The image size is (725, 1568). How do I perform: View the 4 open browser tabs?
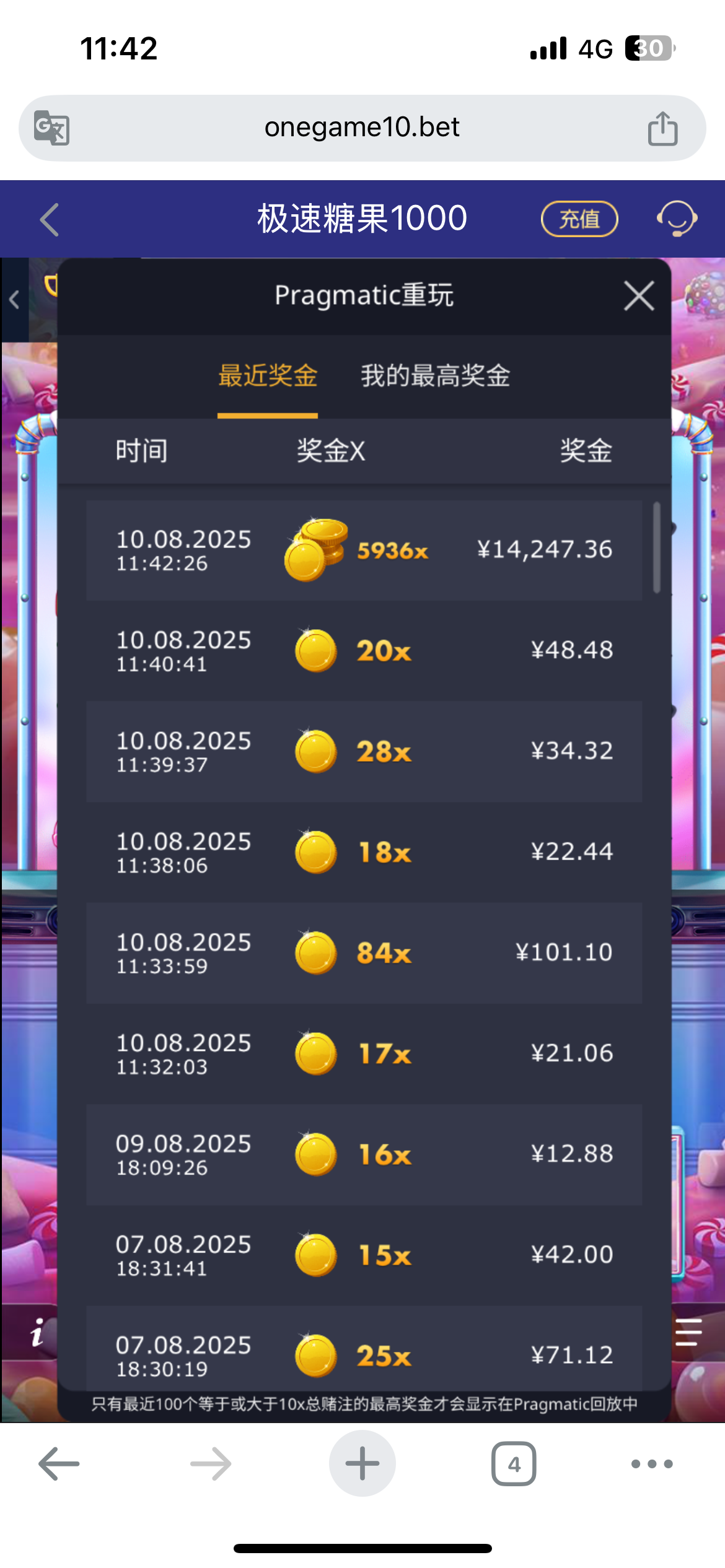514,1463
